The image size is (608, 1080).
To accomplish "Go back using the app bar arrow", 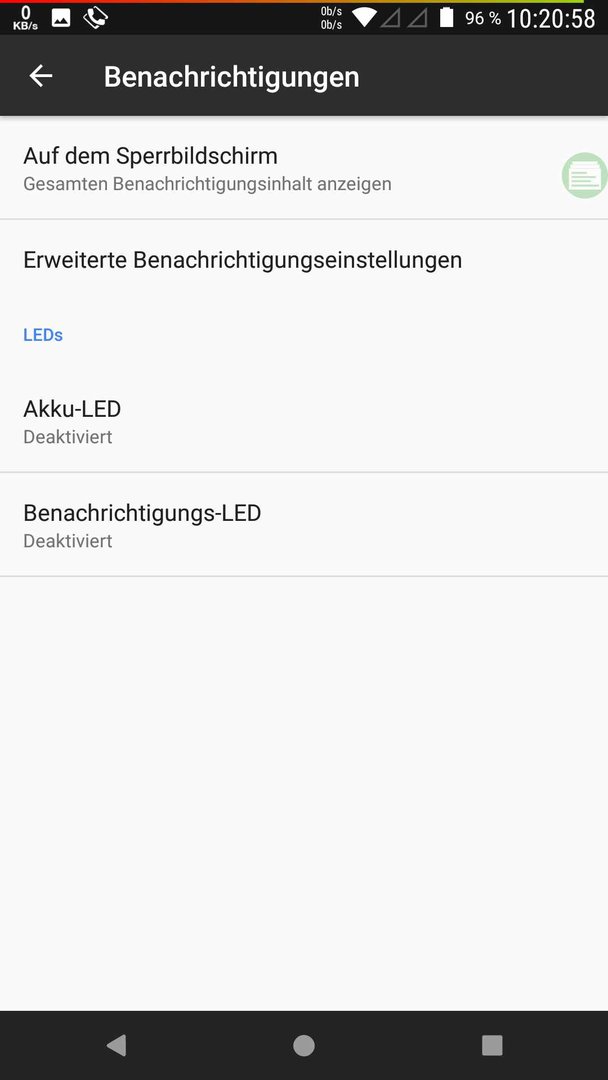I will tap(41, 76).
